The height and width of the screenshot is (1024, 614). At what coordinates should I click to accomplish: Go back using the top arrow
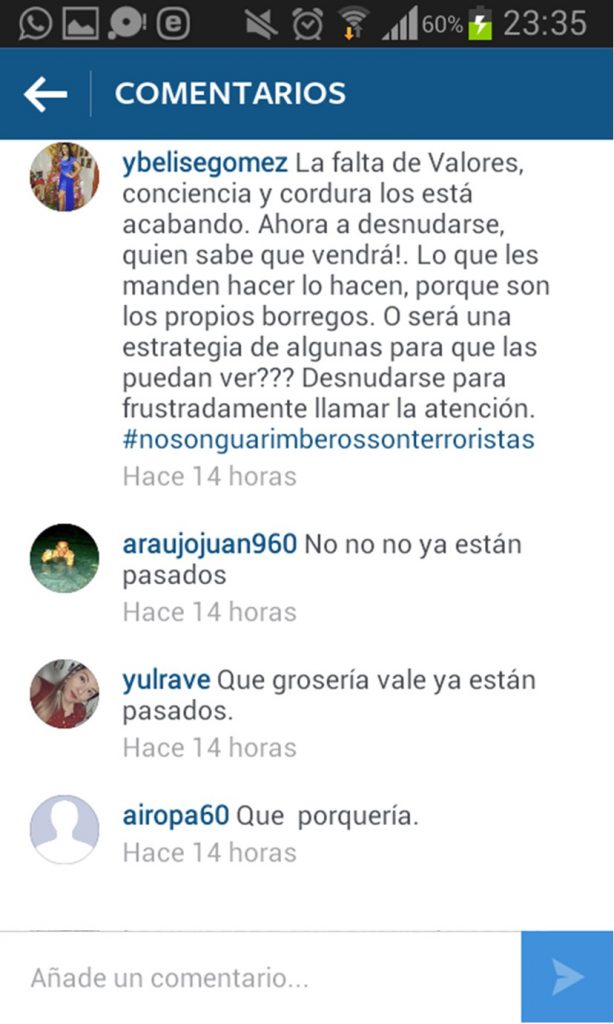coord(45,94)
